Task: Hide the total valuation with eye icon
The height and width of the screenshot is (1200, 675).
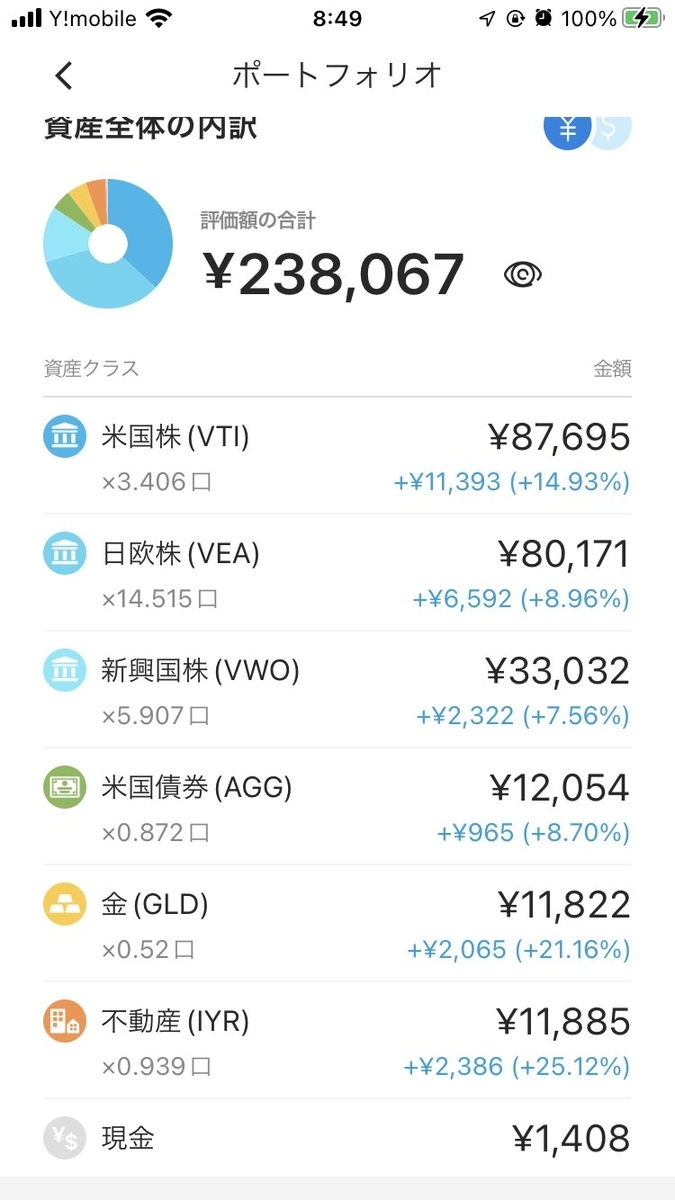Action: pyautogui.click(x=522, y=275)
